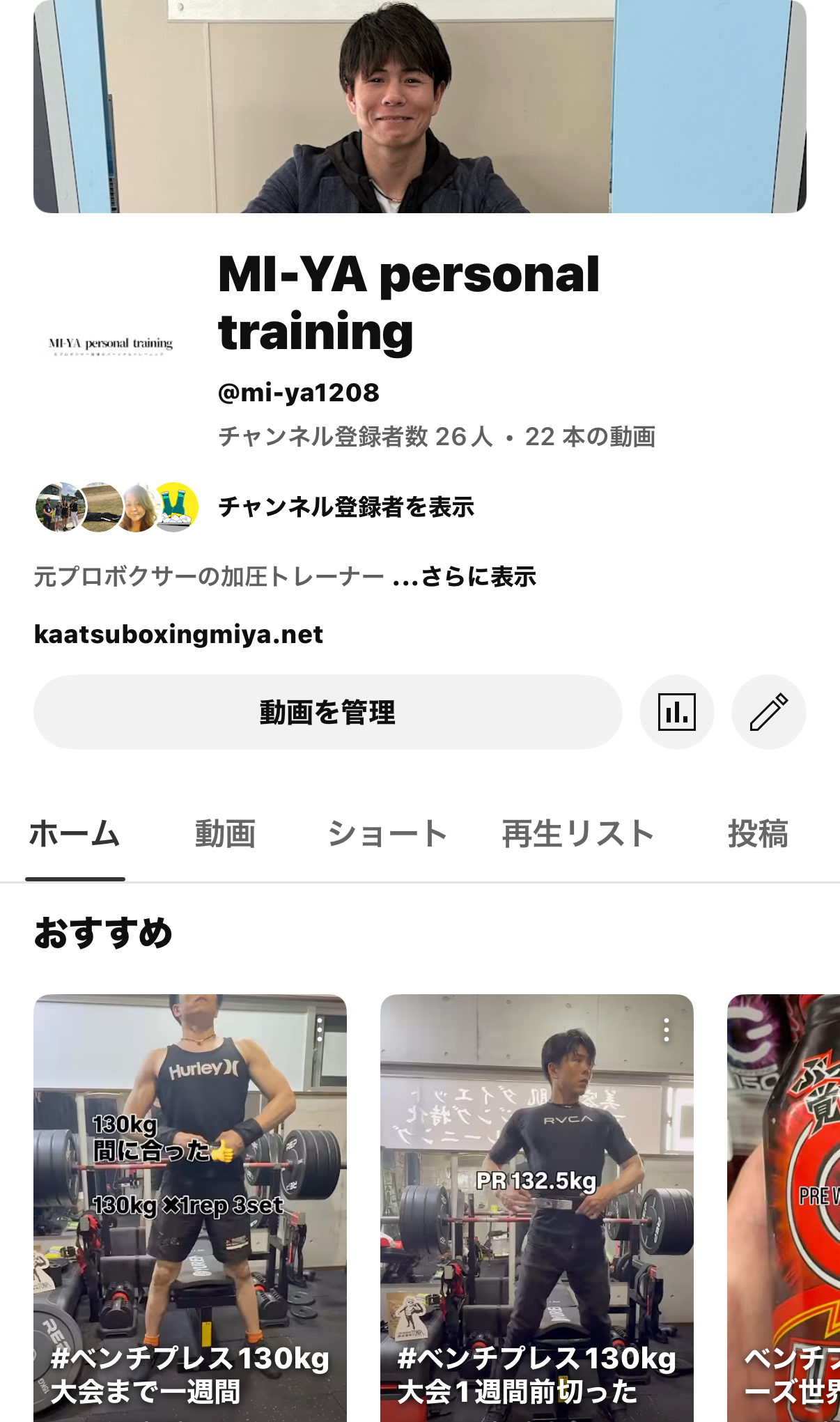Image resolution: width=840 pixels, height=1422 pixels.
Task: Tap the pencil edit channel icon
Action: (768, 712)
